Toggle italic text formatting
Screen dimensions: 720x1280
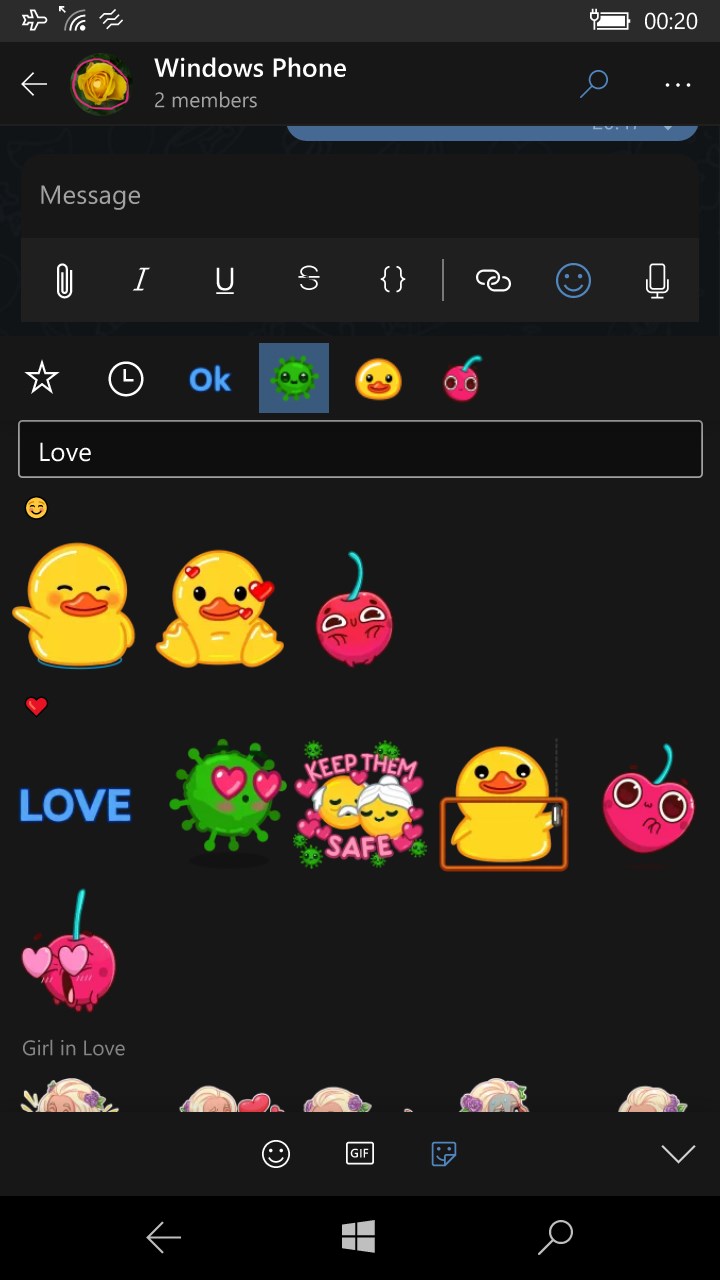(x=140, y=280)
